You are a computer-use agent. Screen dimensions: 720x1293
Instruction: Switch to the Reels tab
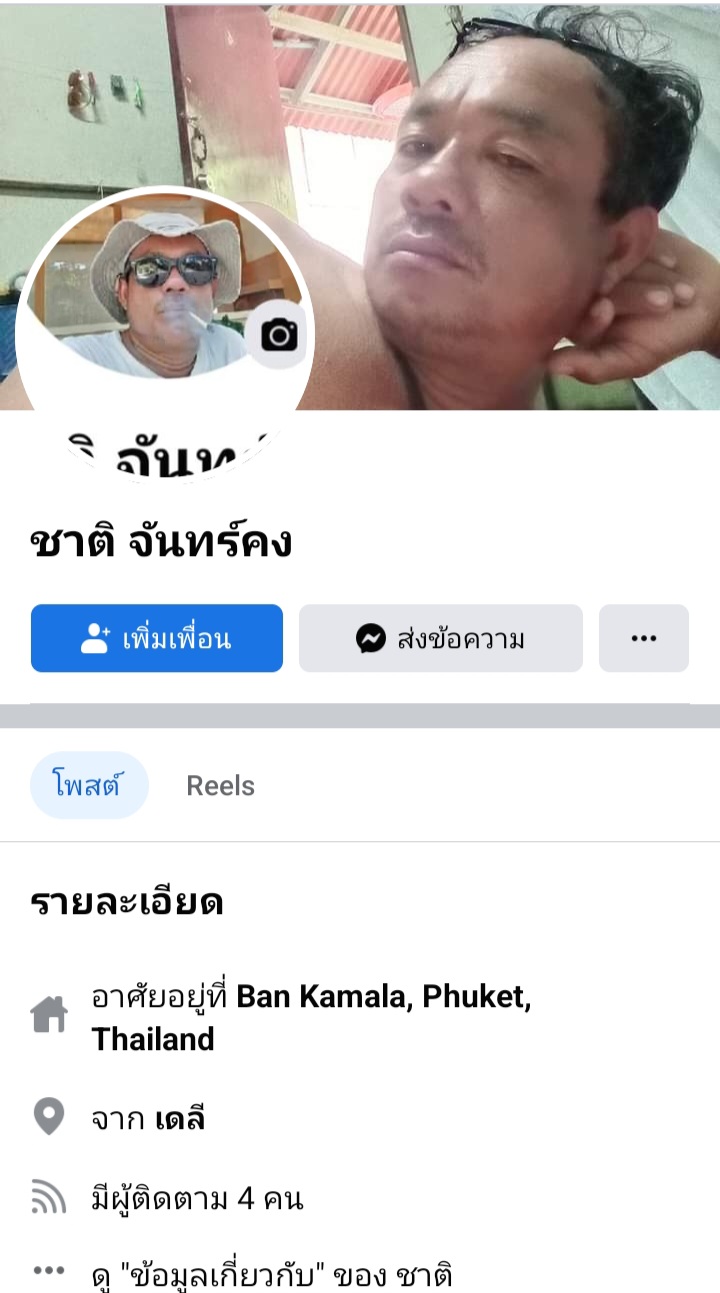[x=220, y=786]
